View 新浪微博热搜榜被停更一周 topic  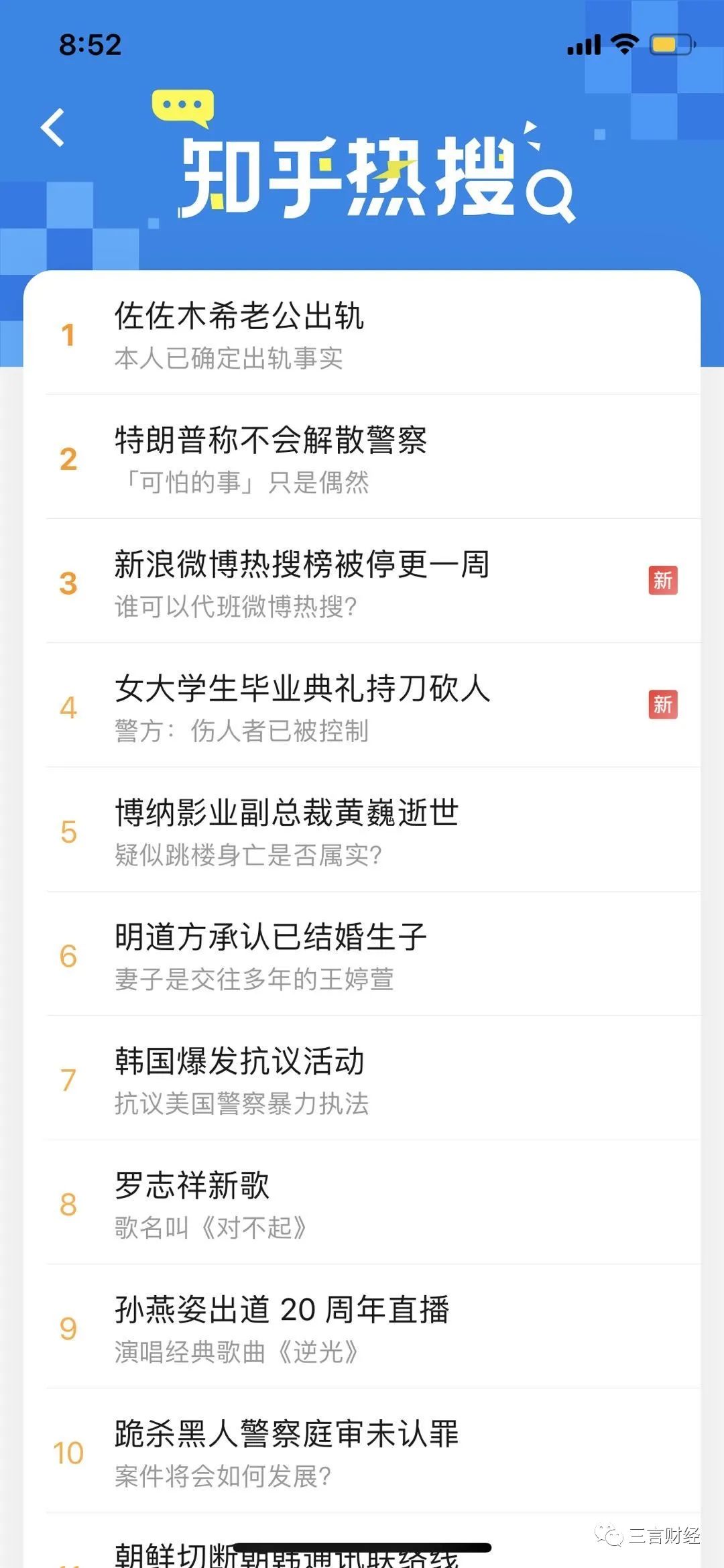coord(362,581)
